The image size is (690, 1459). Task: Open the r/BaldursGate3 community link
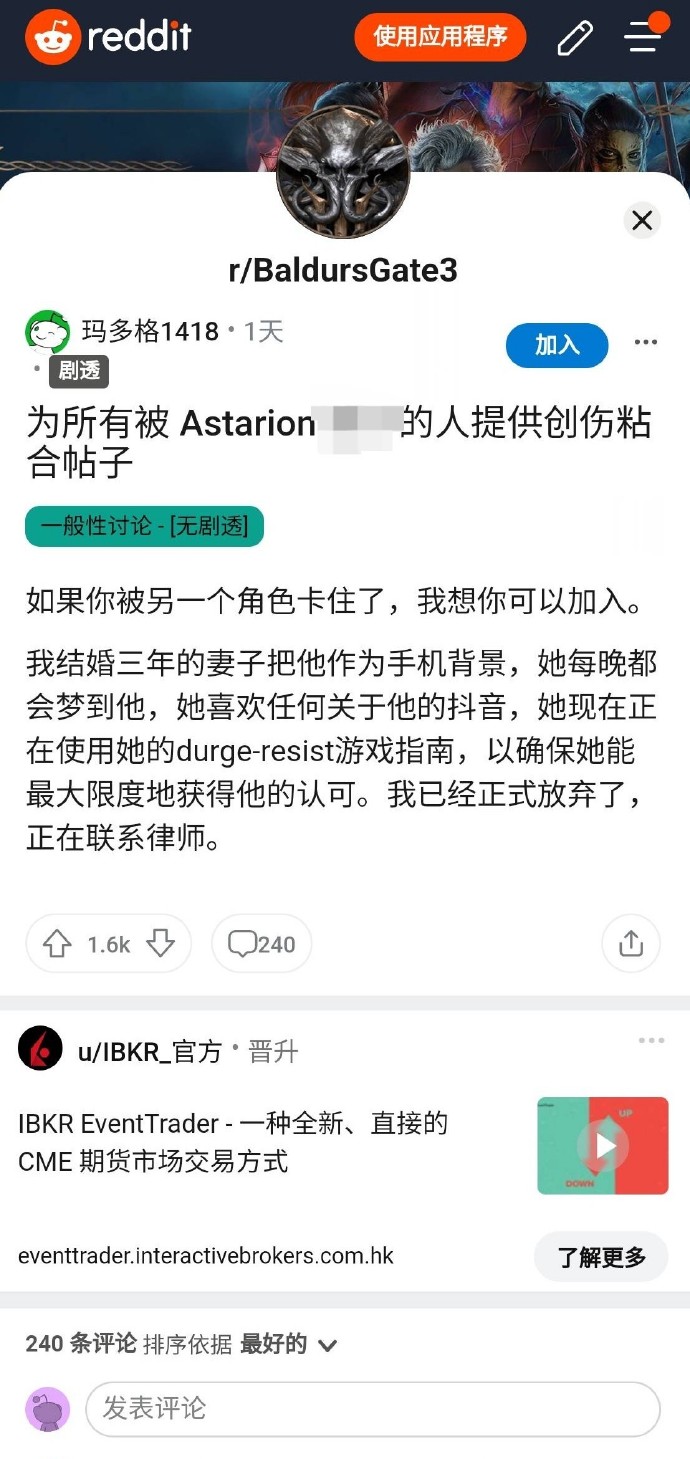pos(343,270)
